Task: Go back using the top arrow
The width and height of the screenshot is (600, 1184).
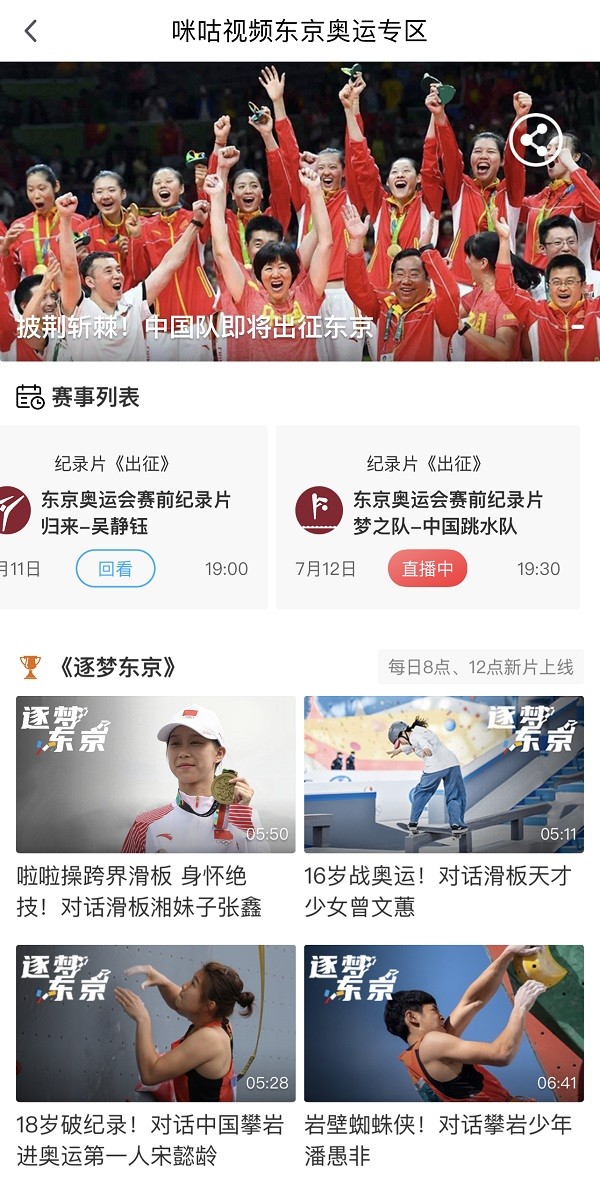Action: click(x=31, y=31)
